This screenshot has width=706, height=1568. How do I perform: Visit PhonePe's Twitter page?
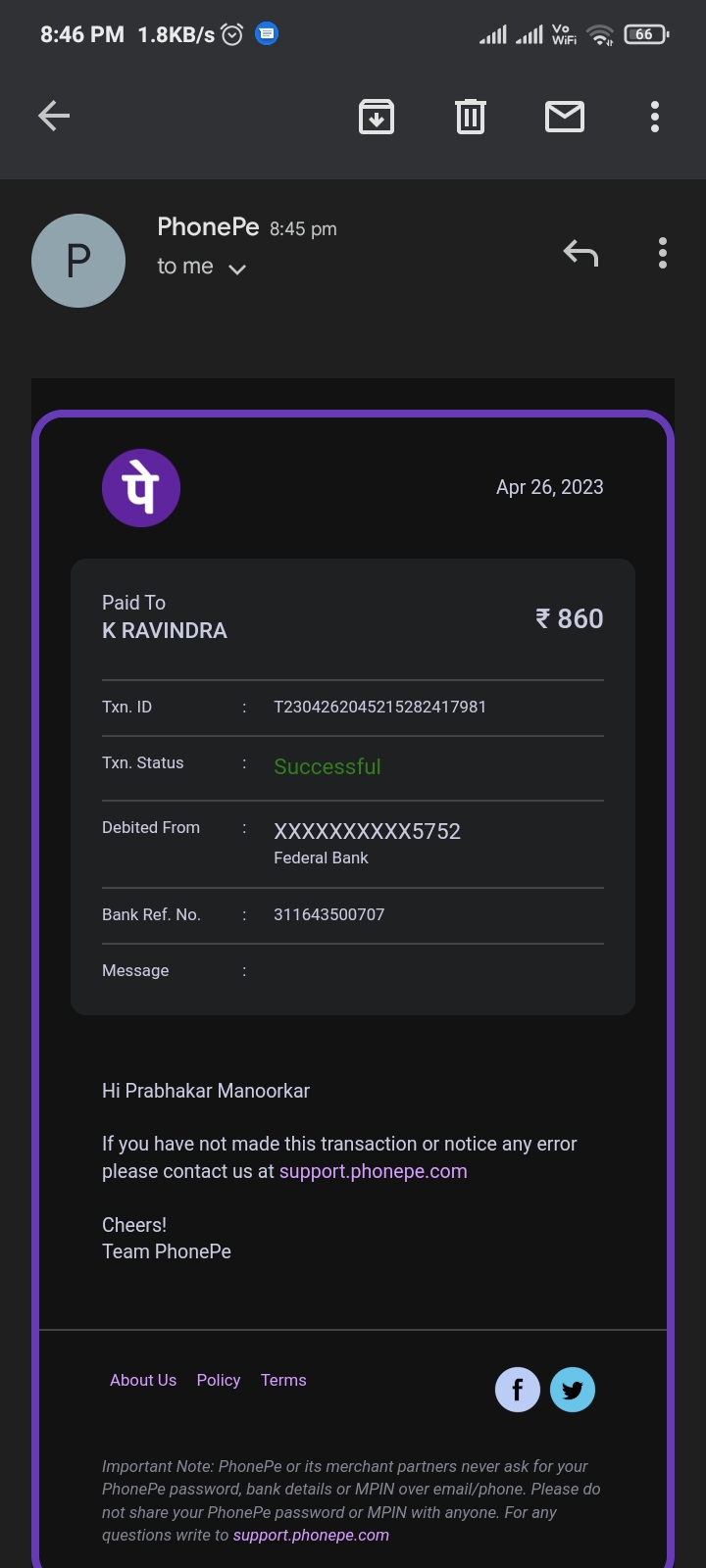click(x=573, y=1390)
